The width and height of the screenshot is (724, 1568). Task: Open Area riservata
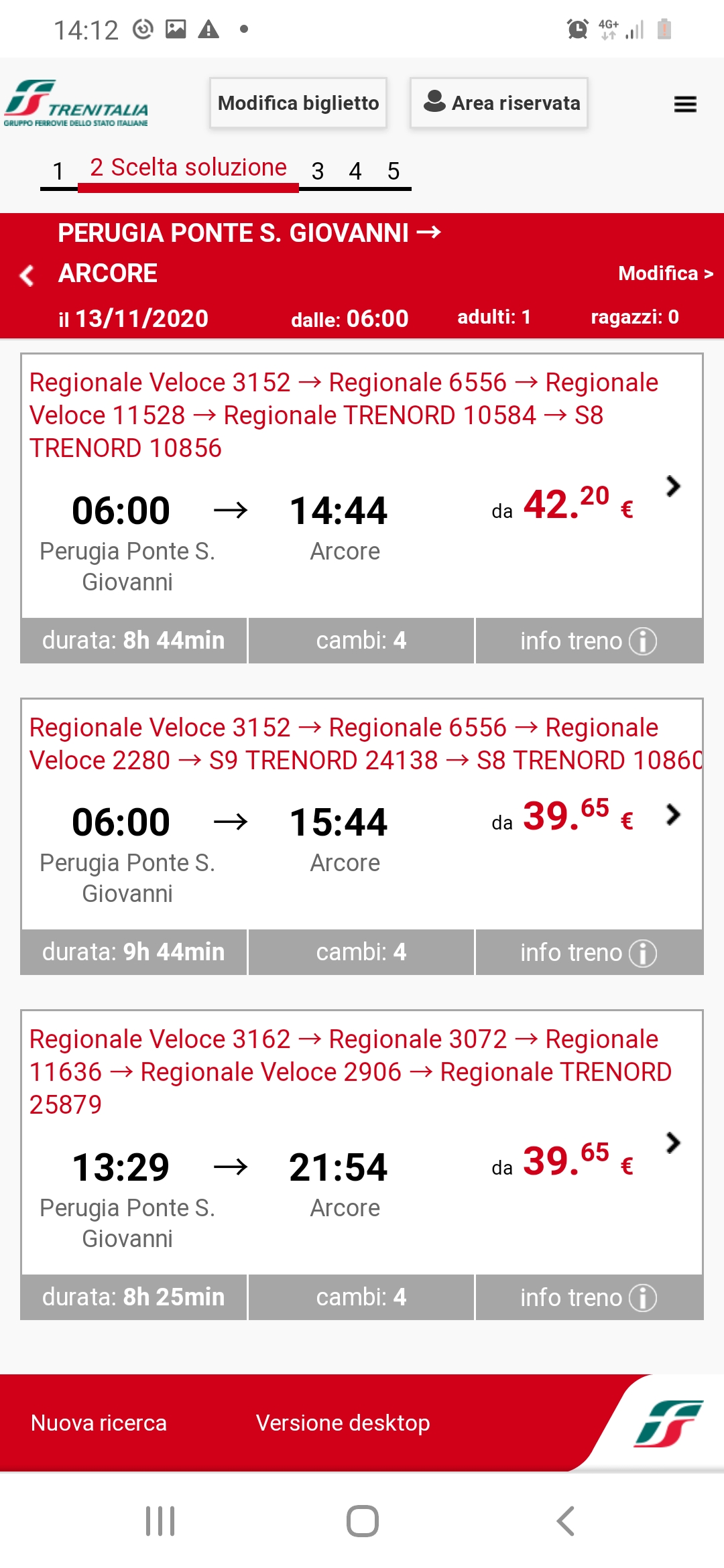499,103
